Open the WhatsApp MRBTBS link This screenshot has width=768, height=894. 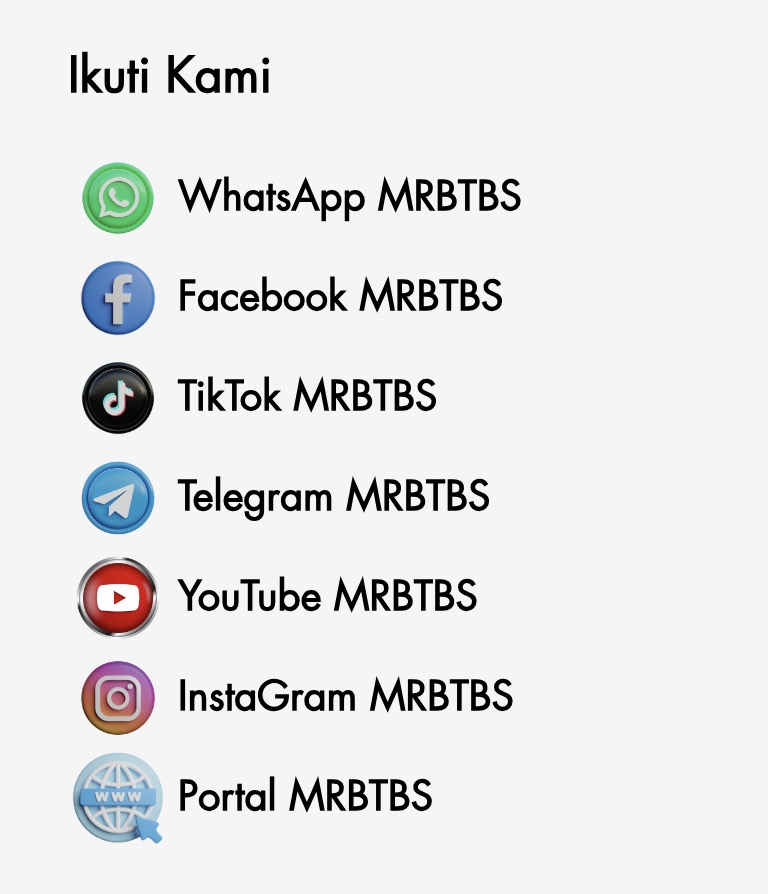tap(349, 197)
